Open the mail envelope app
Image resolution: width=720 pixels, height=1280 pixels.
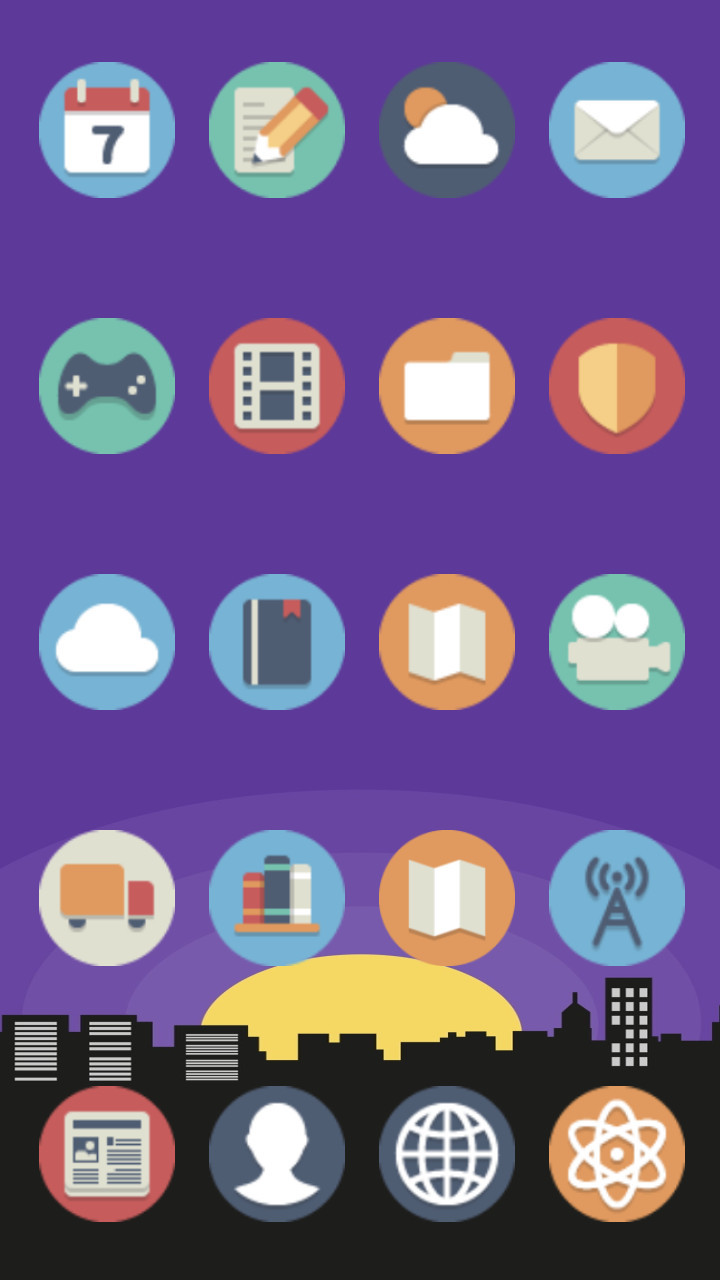pyautogui.click(x=617, y=130)
